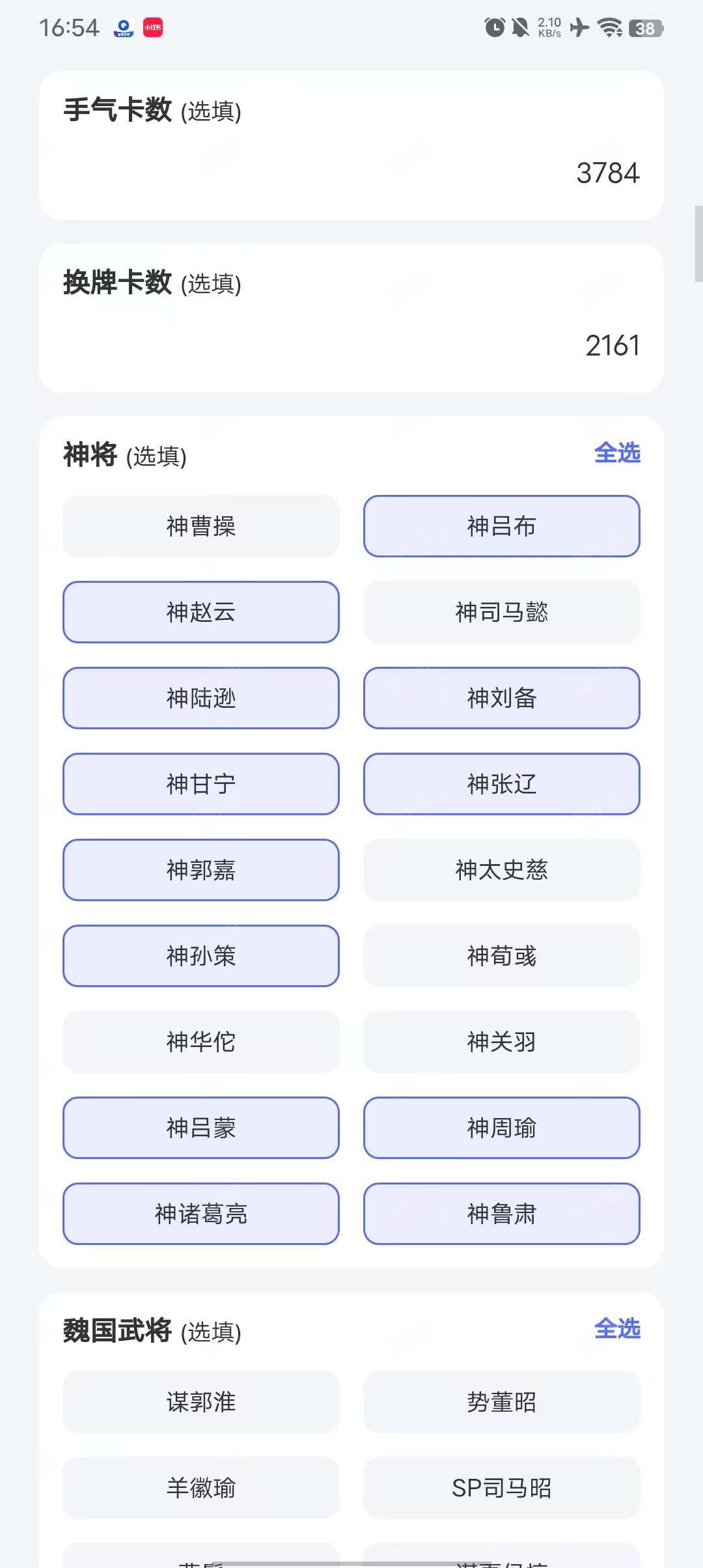Image resolution: width=703 pixels, height=1568 pixels.
Task: Deselect the 神吕布 chip
Action: coord(502,526)
